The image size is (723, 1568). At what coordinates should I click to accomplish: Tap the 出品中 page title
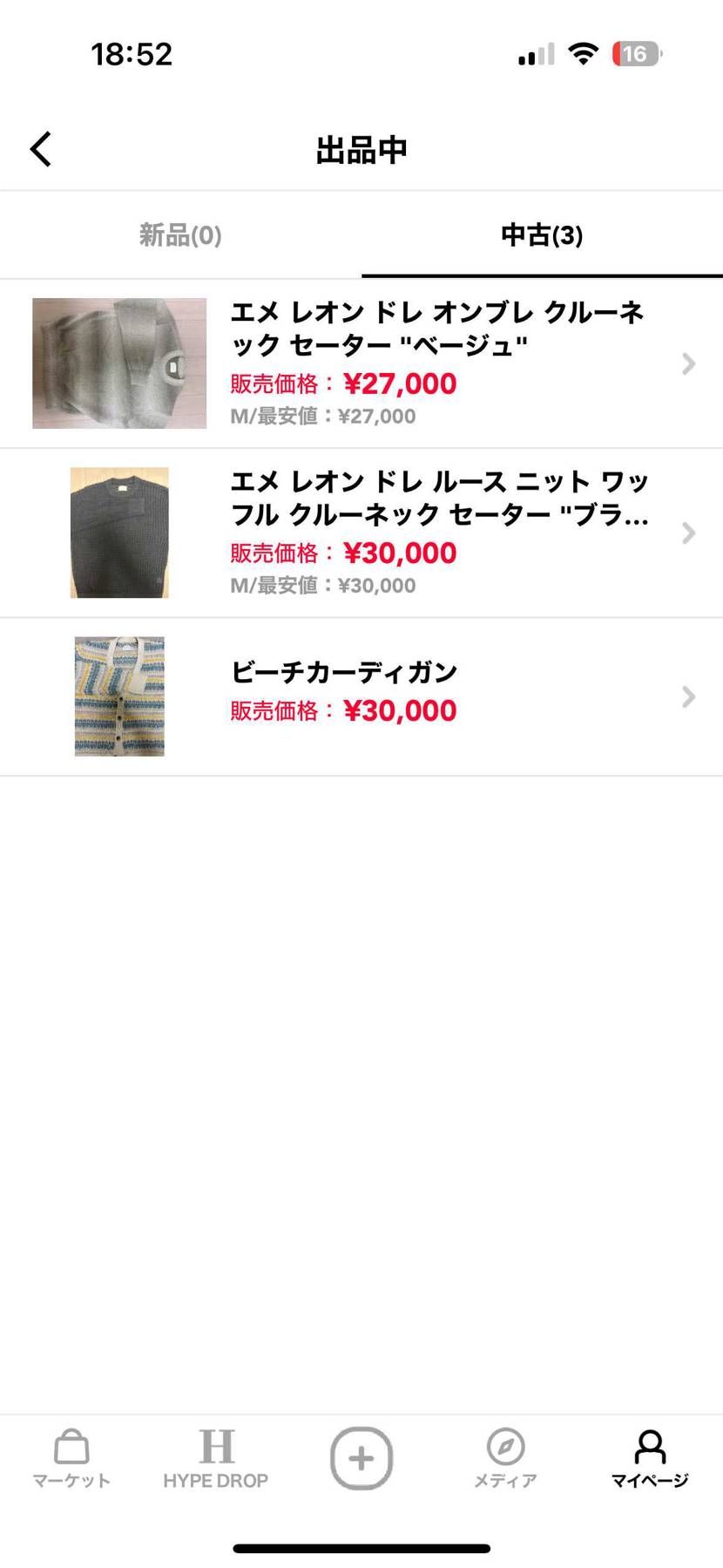coord(361,149)
